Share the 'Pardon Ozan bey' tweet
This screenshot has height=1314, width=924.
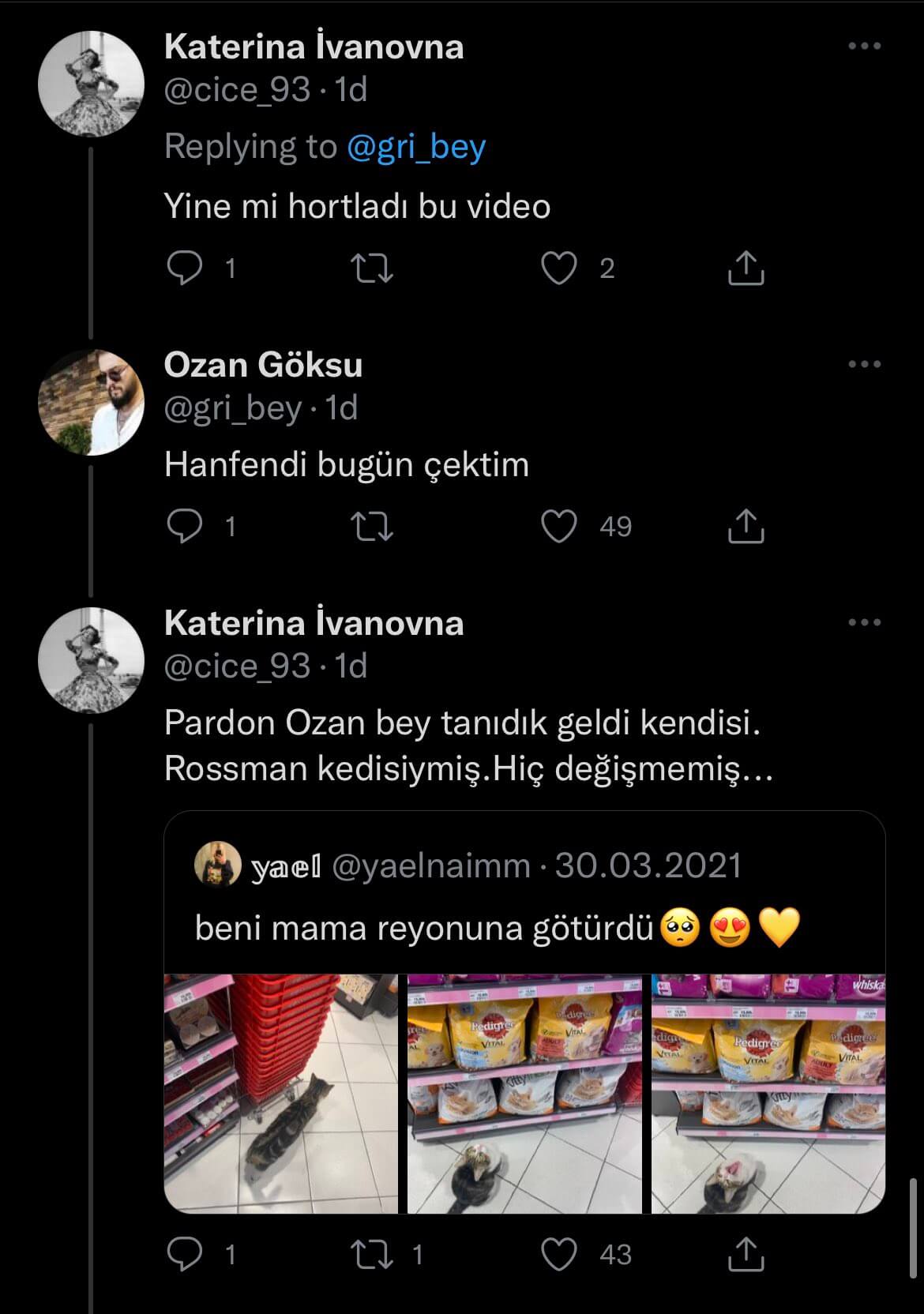pos(745,1255)
